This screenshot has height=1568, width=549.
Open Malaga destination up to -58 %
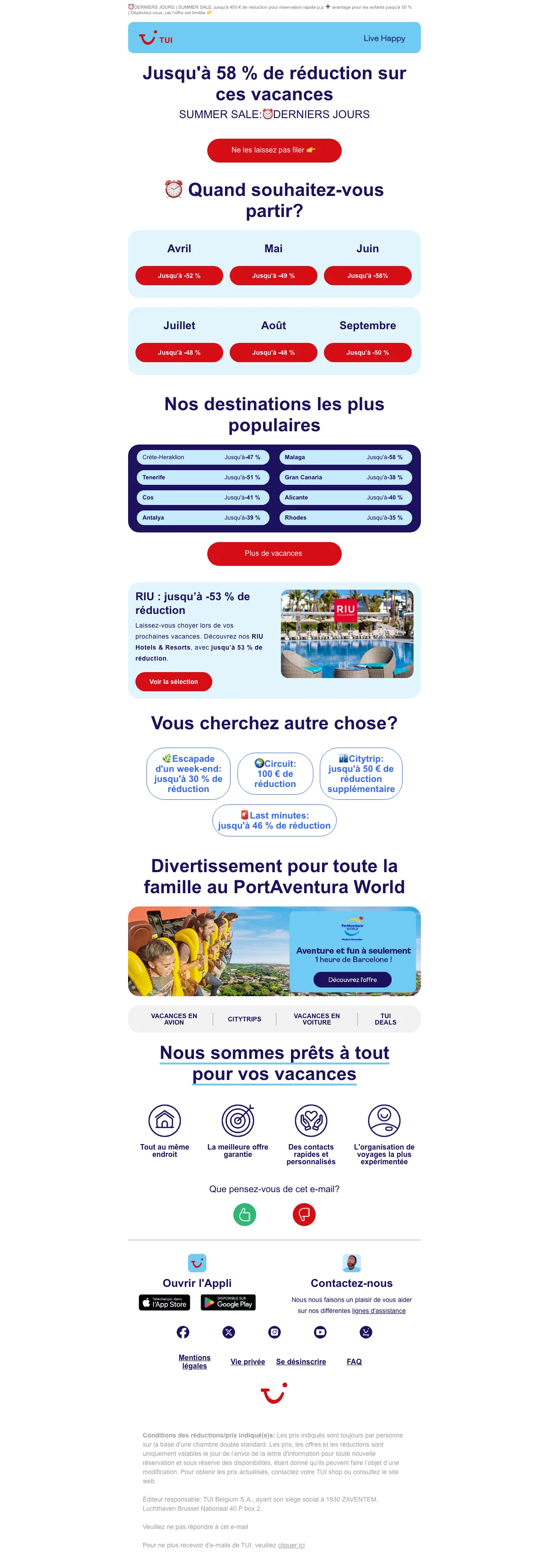pos(344,457)
